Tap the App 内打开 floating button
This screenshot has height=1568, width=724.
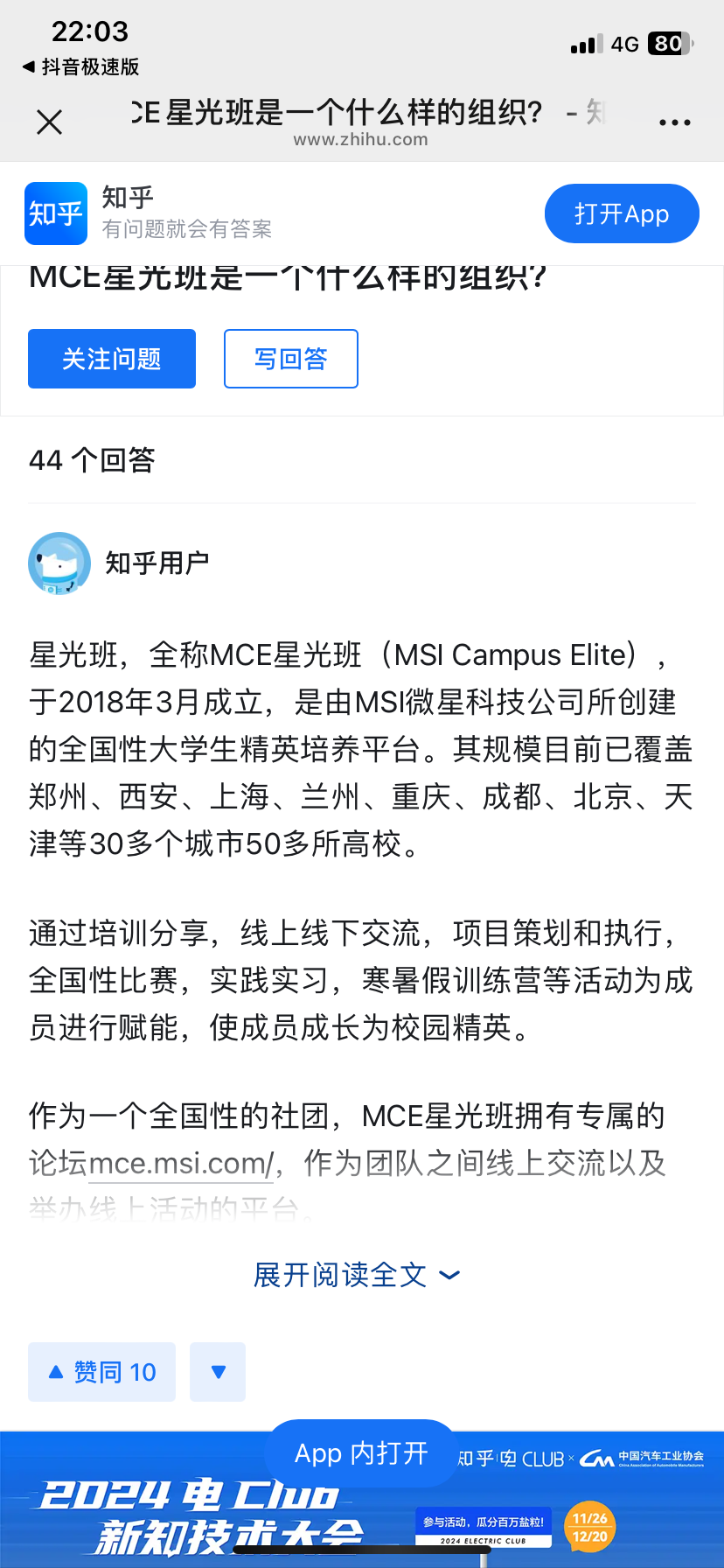point(361,1453)
